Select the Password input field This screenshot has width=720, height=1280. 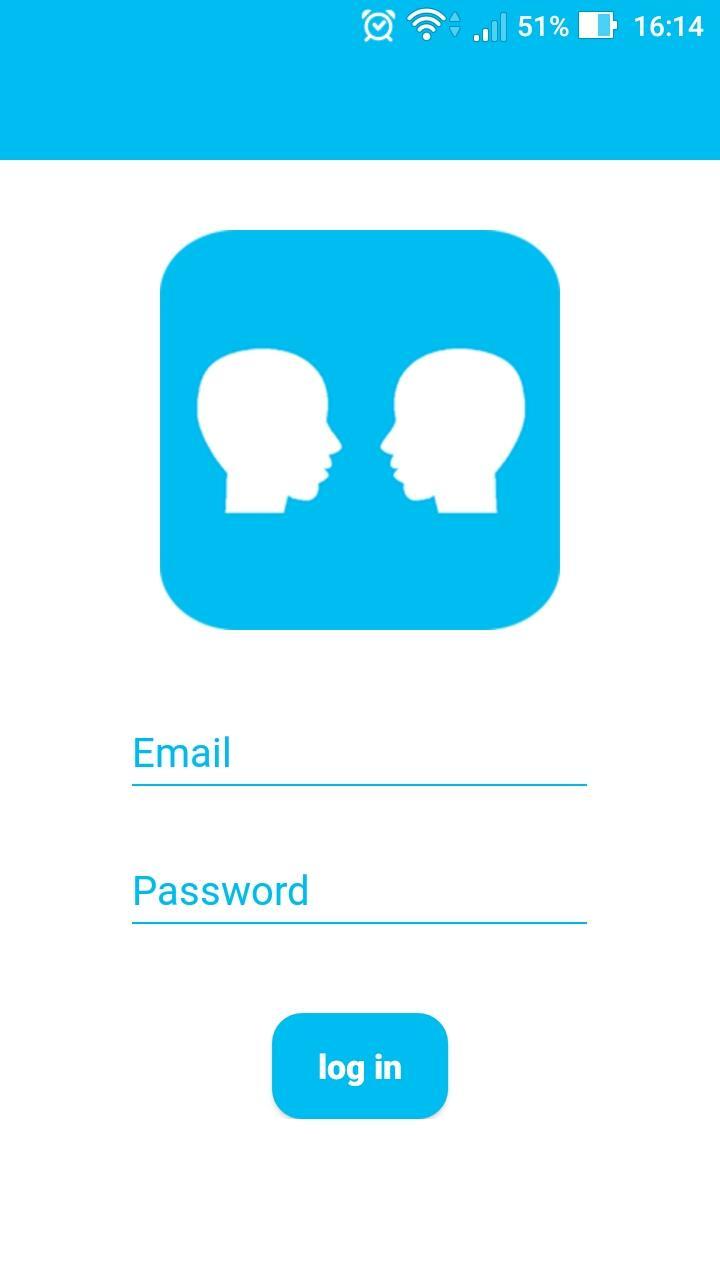coord(358,890)
